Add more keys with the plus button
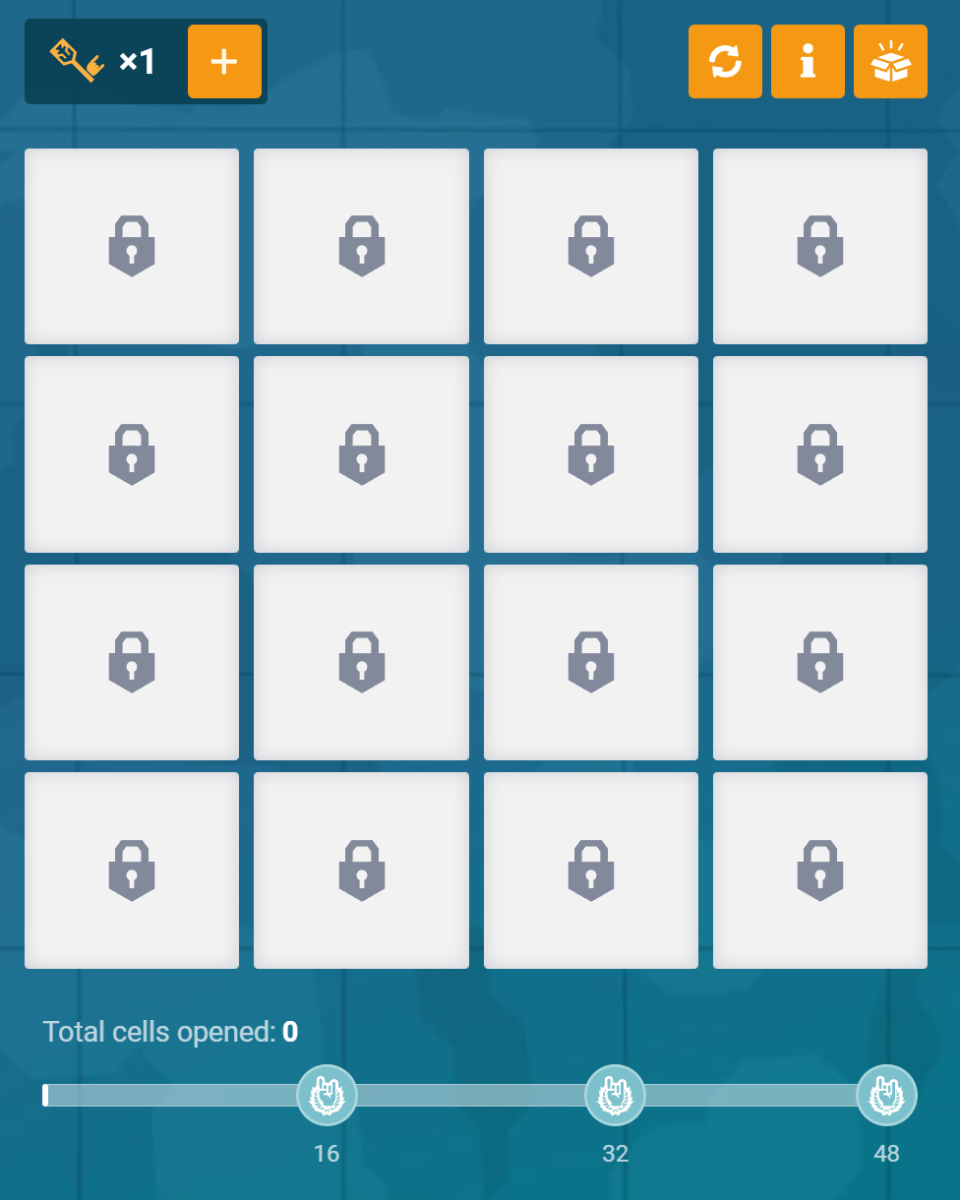Screen dimensions: 960x1200 (x=224, y=62)
